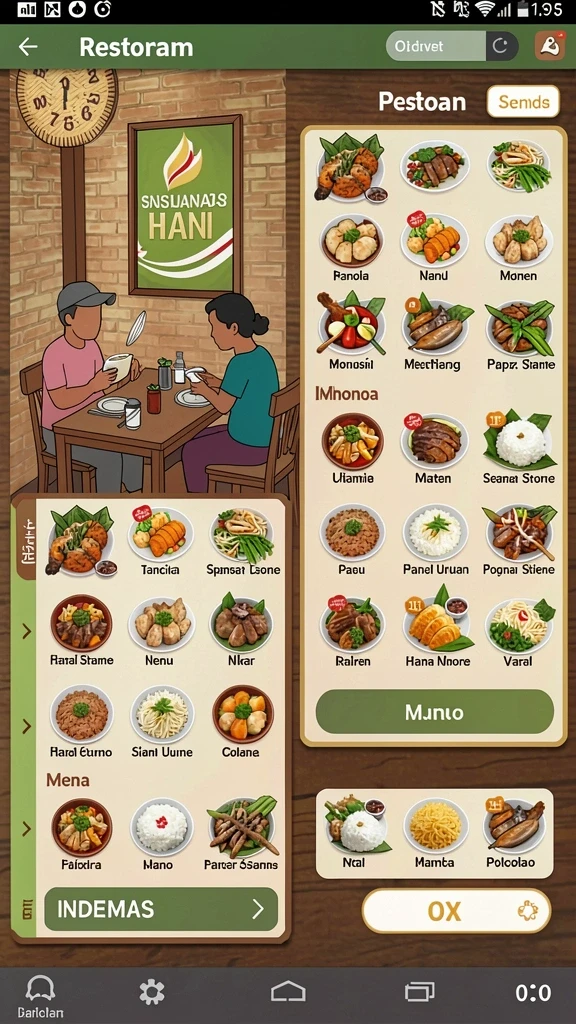576x1024 pixels.
Task: Pick the Polcolao dish
Action: pyautogui.click(x=514, y=833)
